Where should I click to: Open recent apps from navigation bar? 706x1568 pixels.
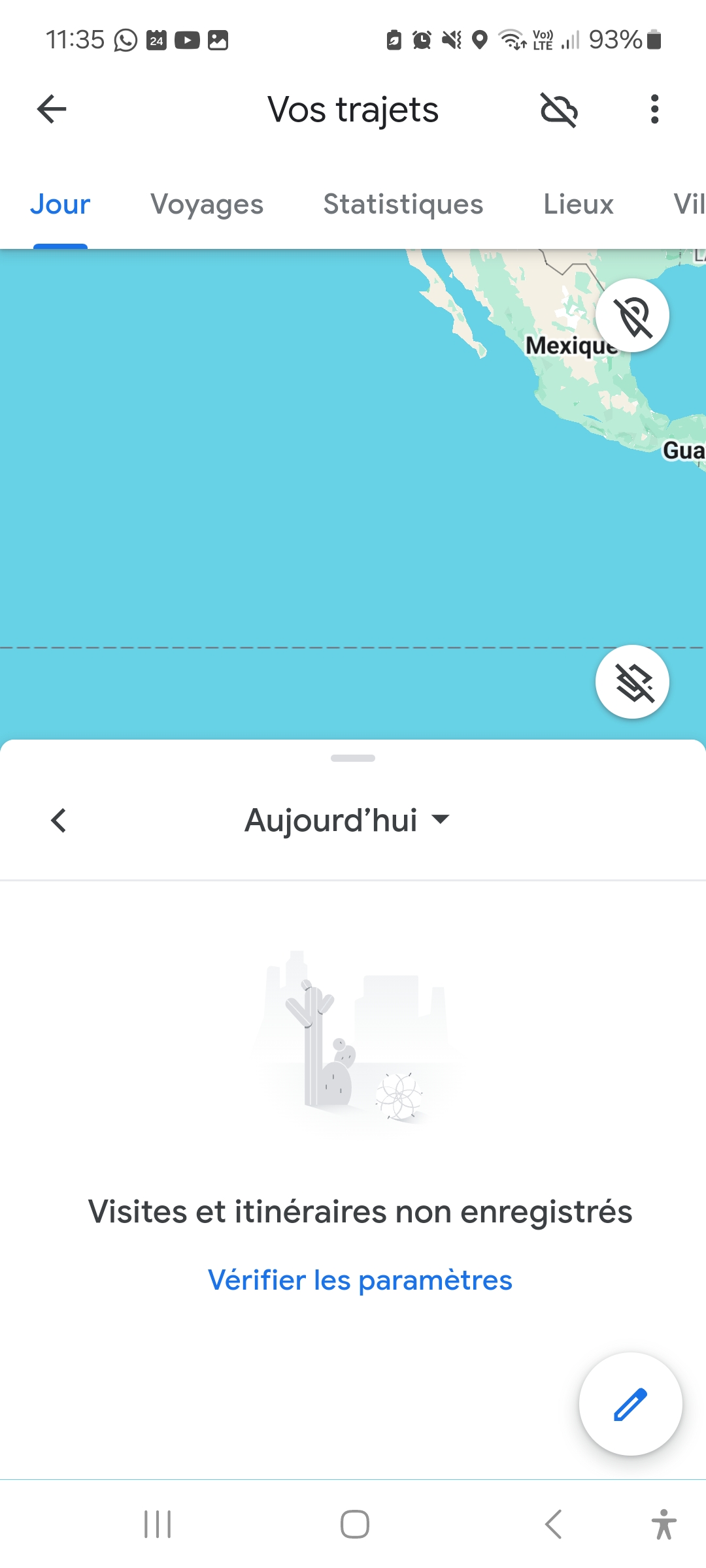point(158,1524)
